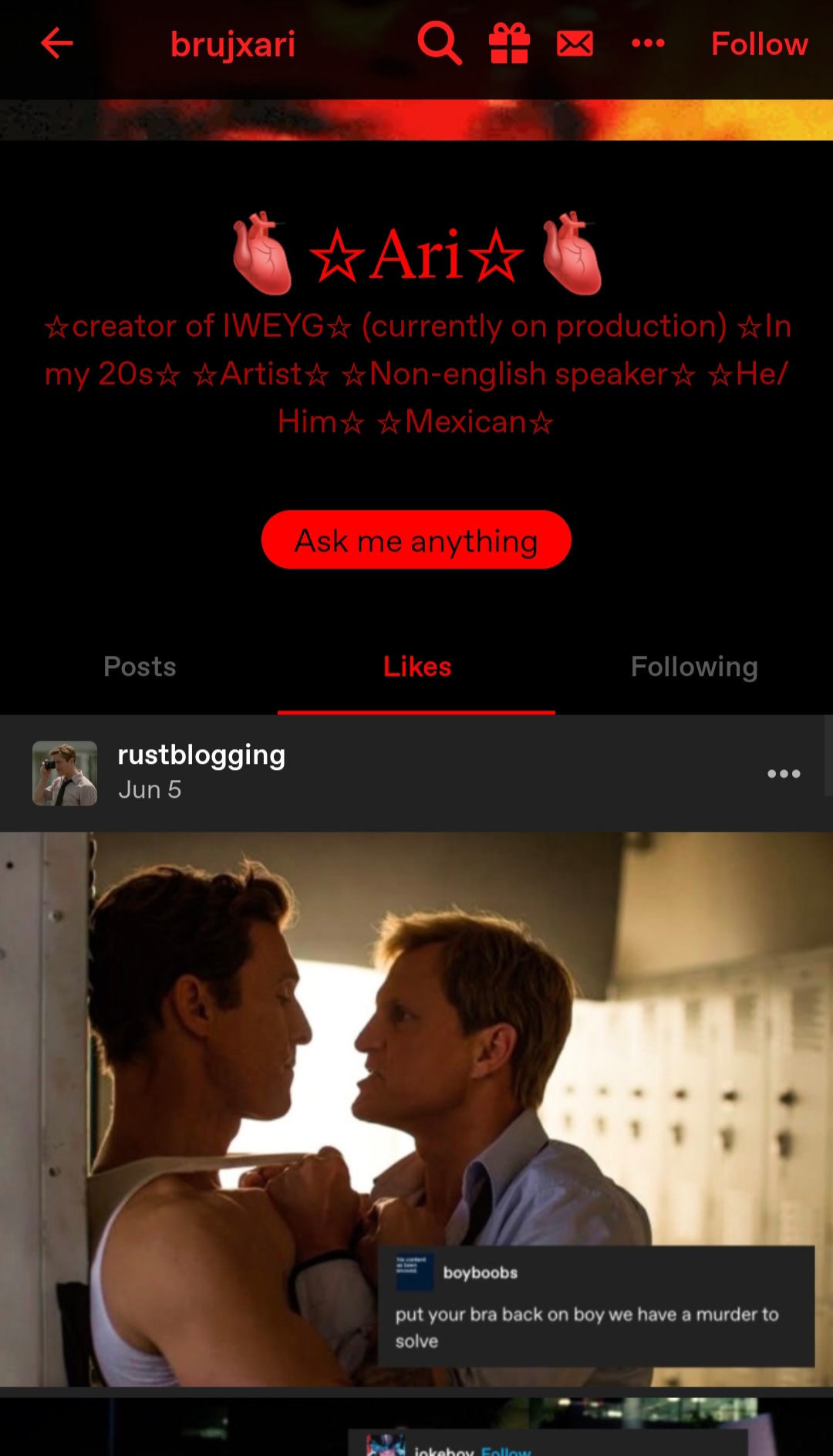This screenshot has height=1456, width=833.
Task: Select the Likes tab
Action: [x=417, y=667]
